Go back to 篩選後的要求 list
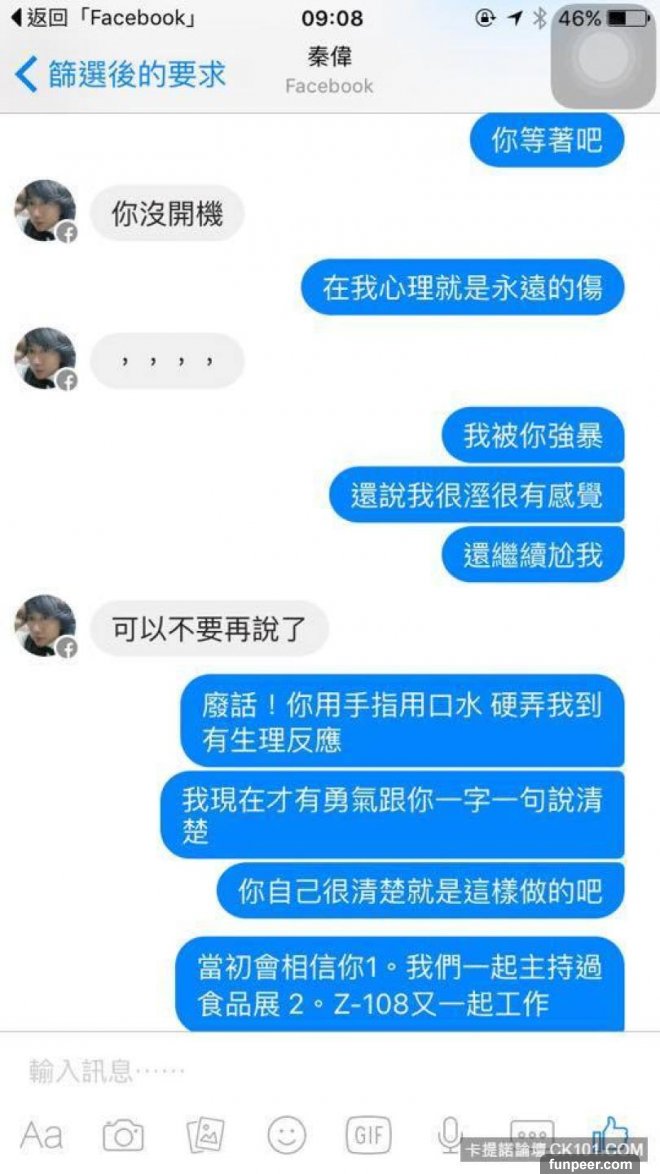660x1174 pixels. pyautogui.click(x=120, y=75)
